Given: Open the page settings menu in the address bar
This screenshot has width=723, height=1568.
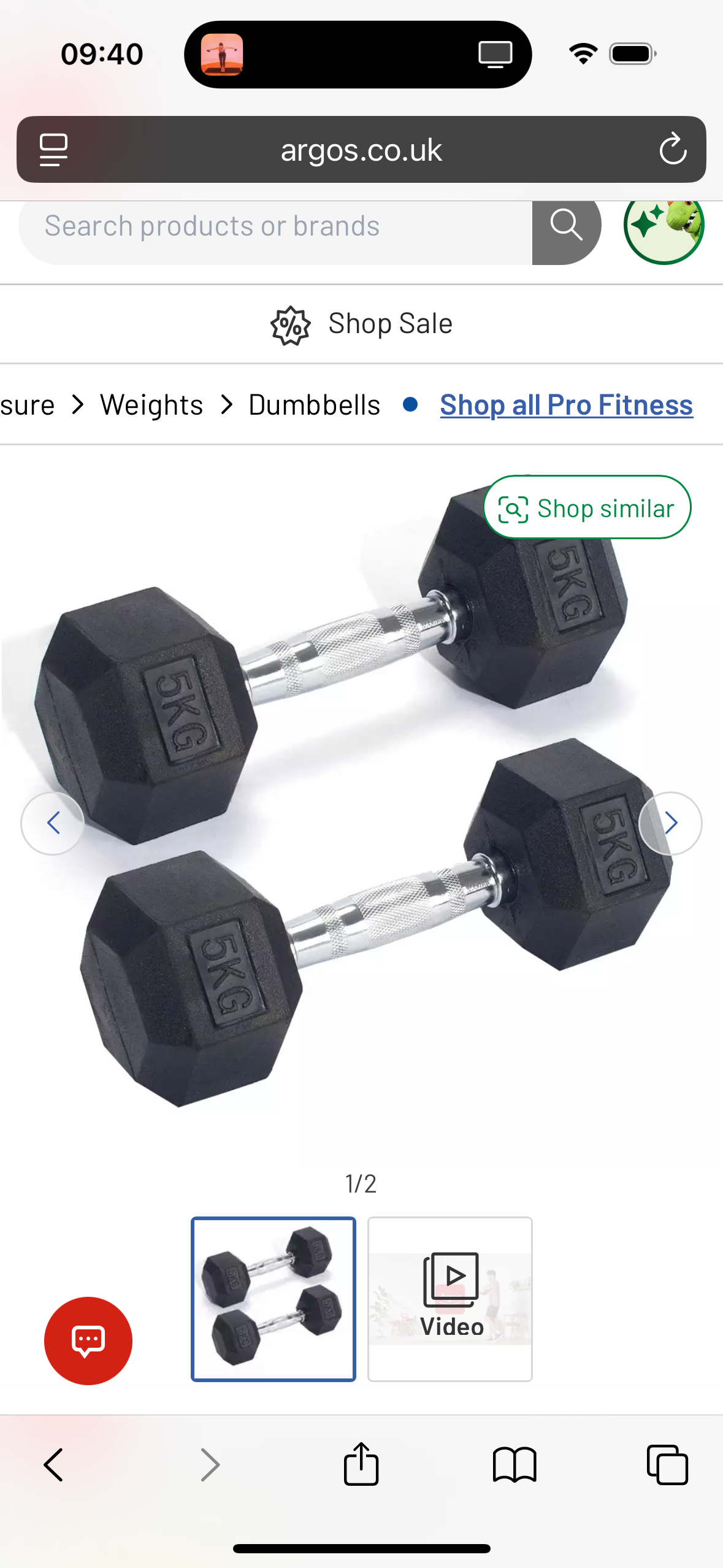Looking at the screenshot, I should point(53,150).
